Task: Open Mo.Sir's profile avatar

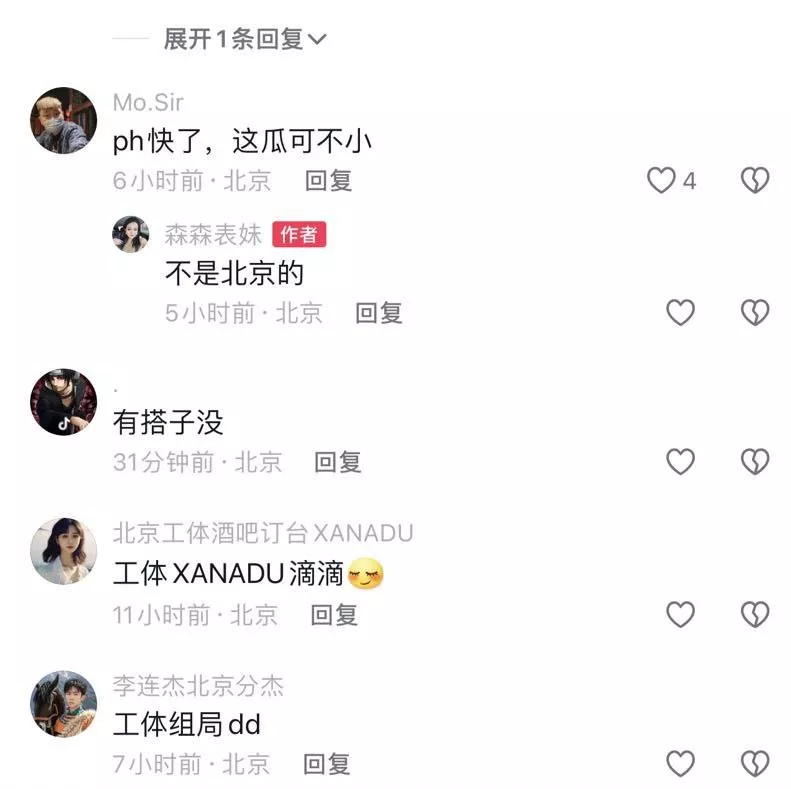Action: (63, 121)
